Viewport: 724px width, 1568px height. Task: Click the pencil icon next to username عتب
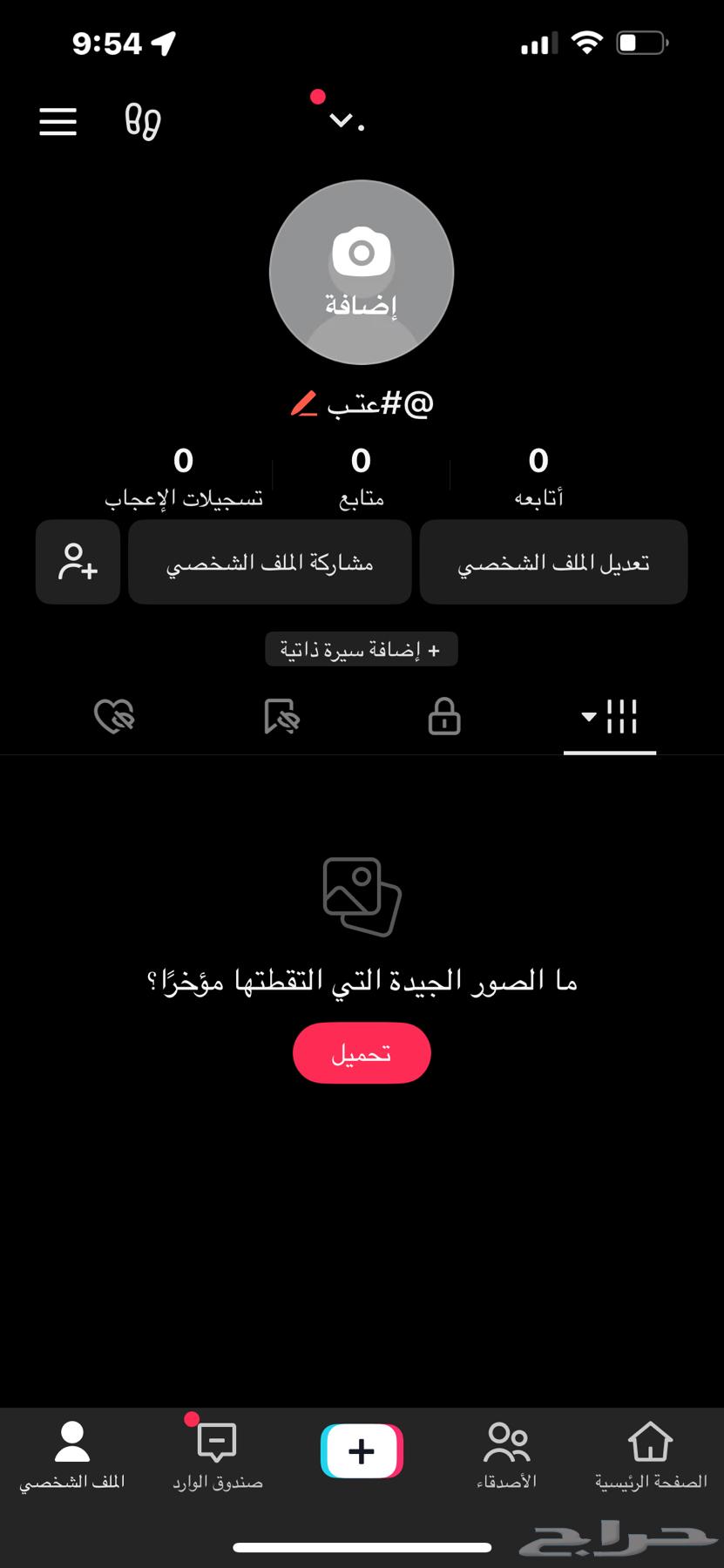(x=307, y=402)
